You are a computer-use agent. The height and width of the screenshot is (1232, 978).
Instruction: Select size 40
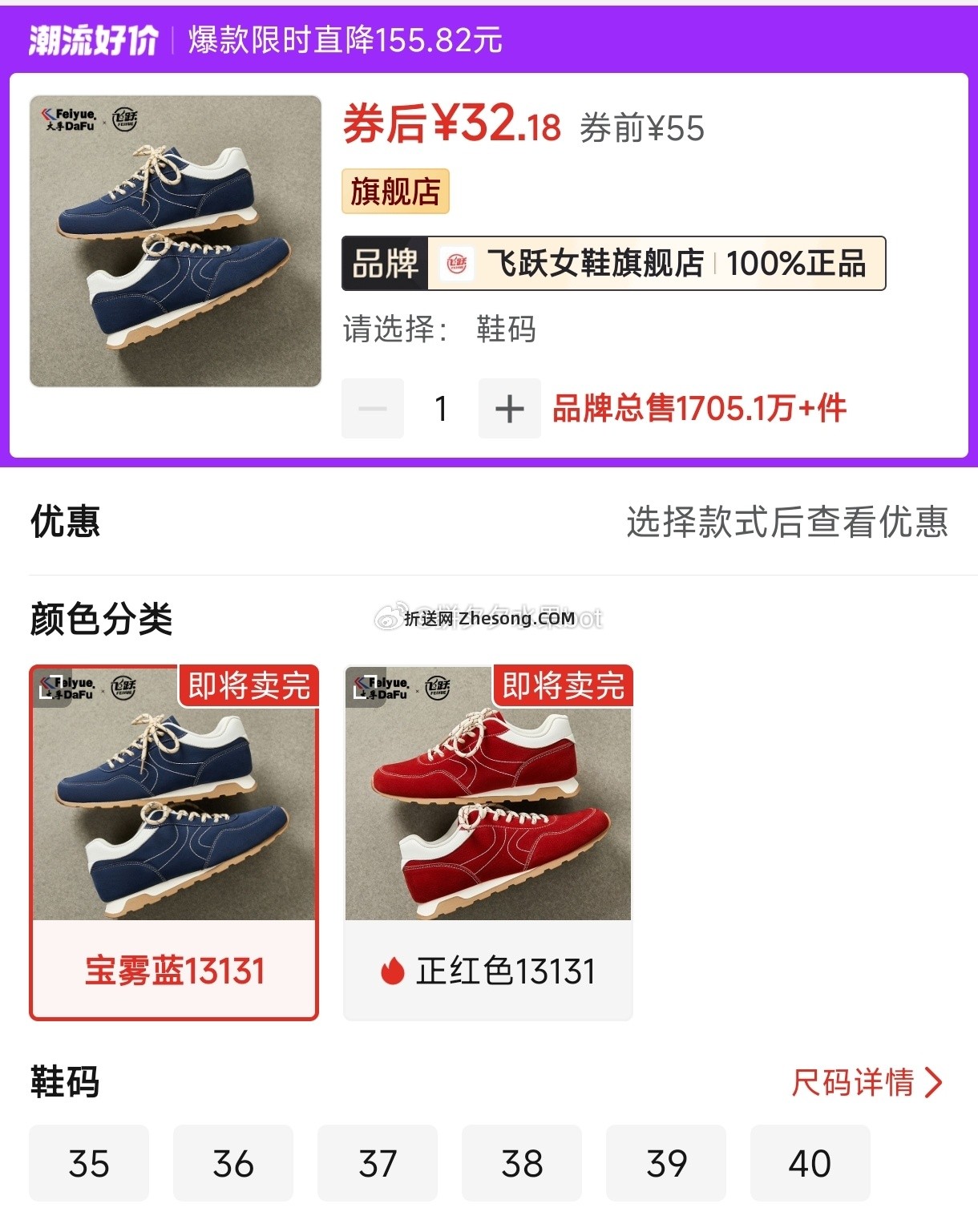pos(810,1164)
